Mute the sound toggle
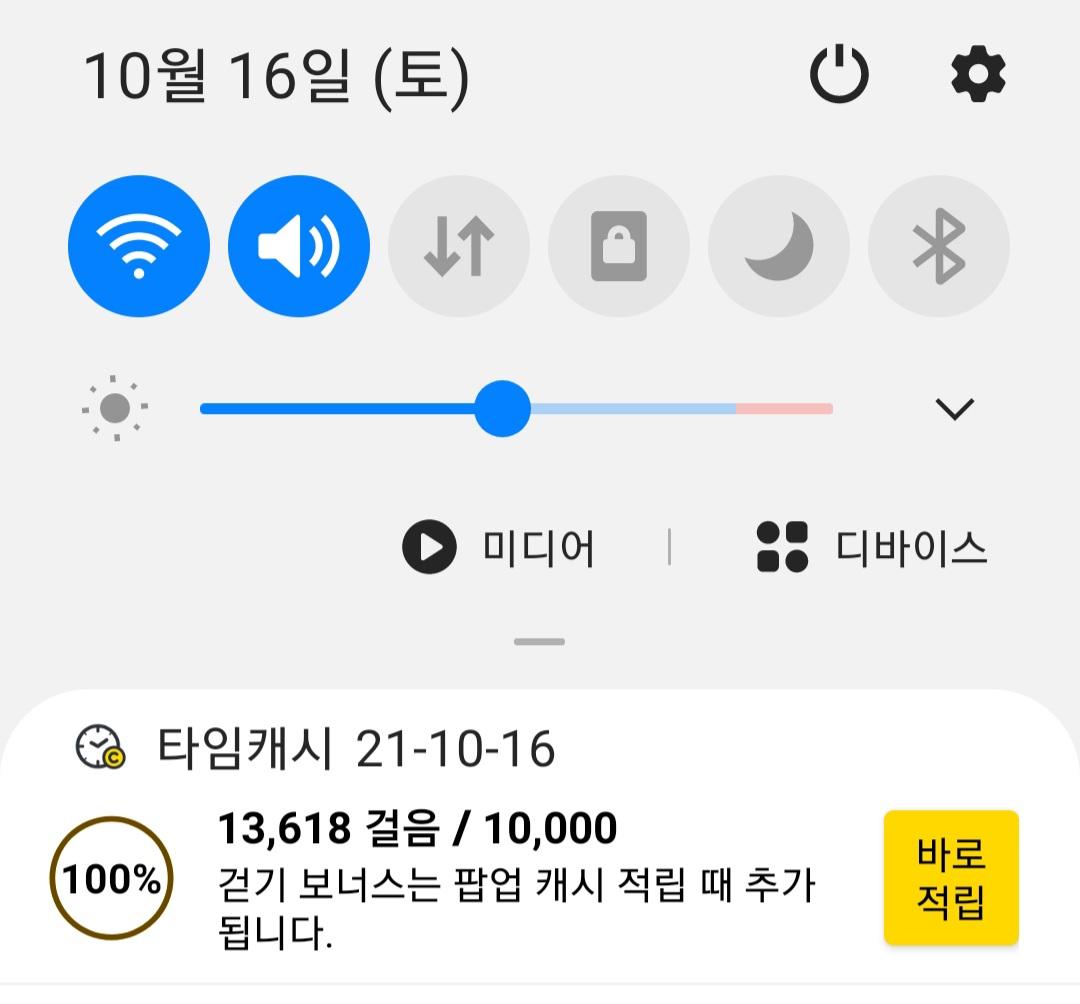 click(x=299, y=246)
